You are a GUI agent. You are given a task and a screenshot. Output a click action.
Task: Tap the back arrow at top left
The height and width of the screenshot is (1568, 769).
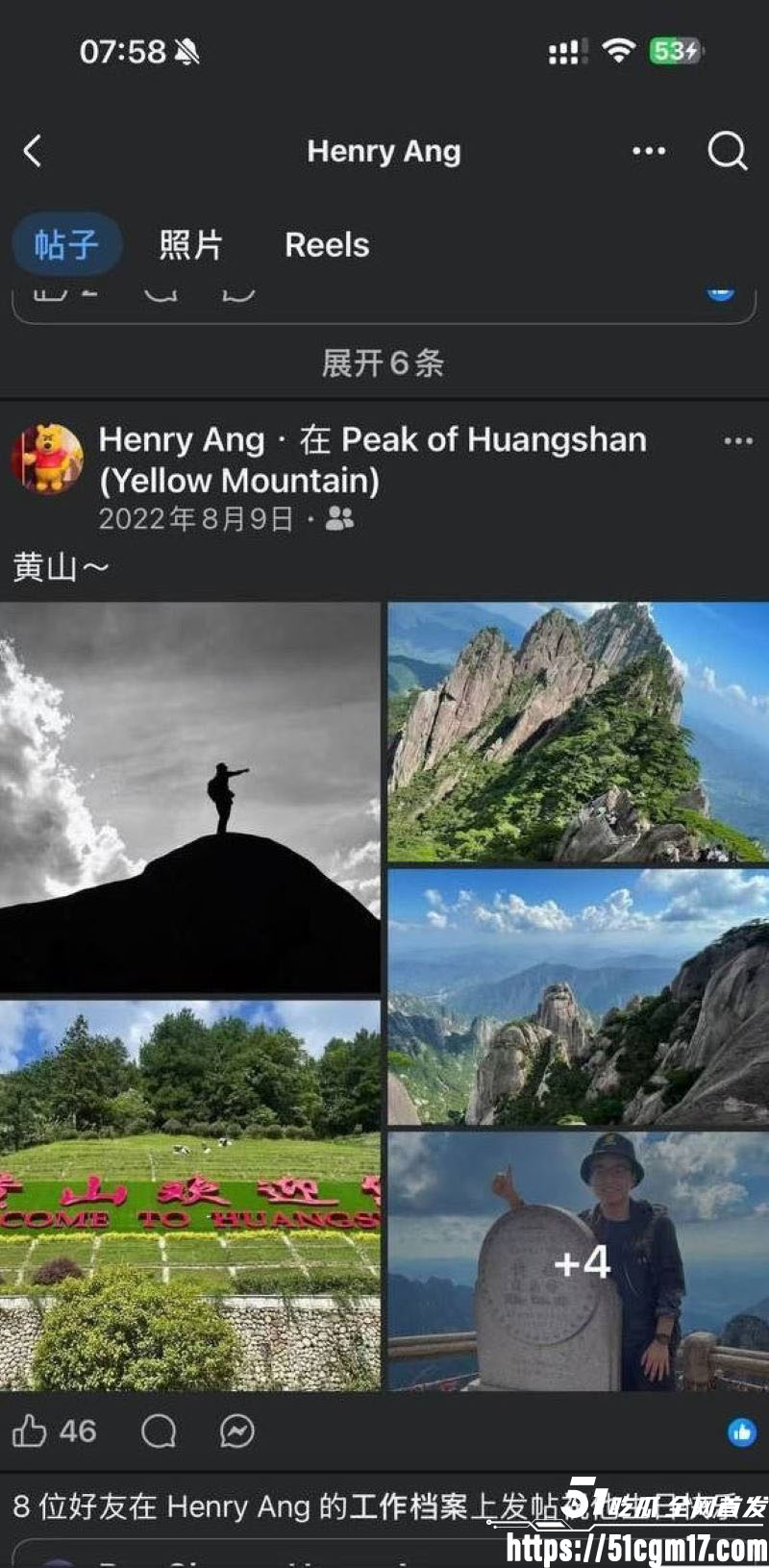tap(33, 151)
